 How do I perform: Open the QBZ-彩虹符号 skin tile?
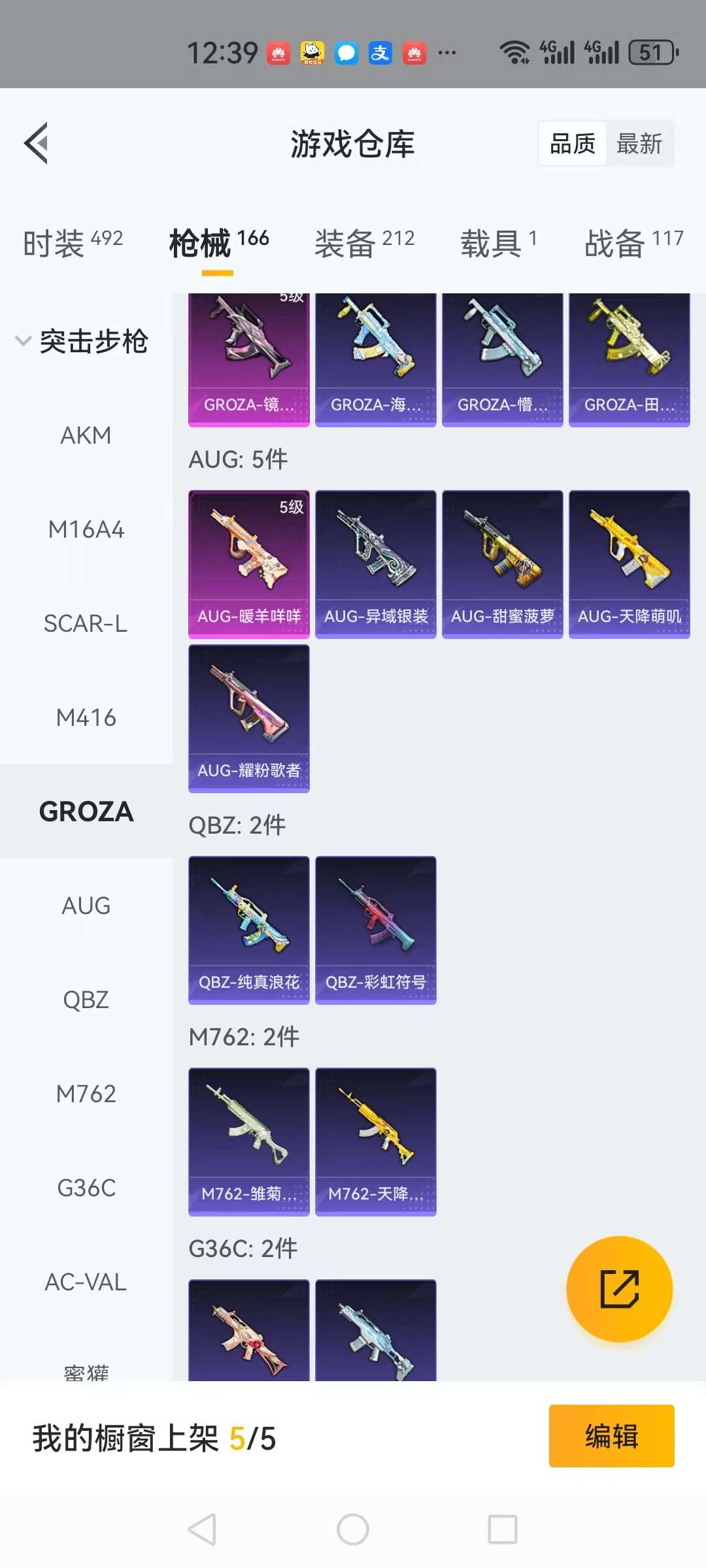376,930
